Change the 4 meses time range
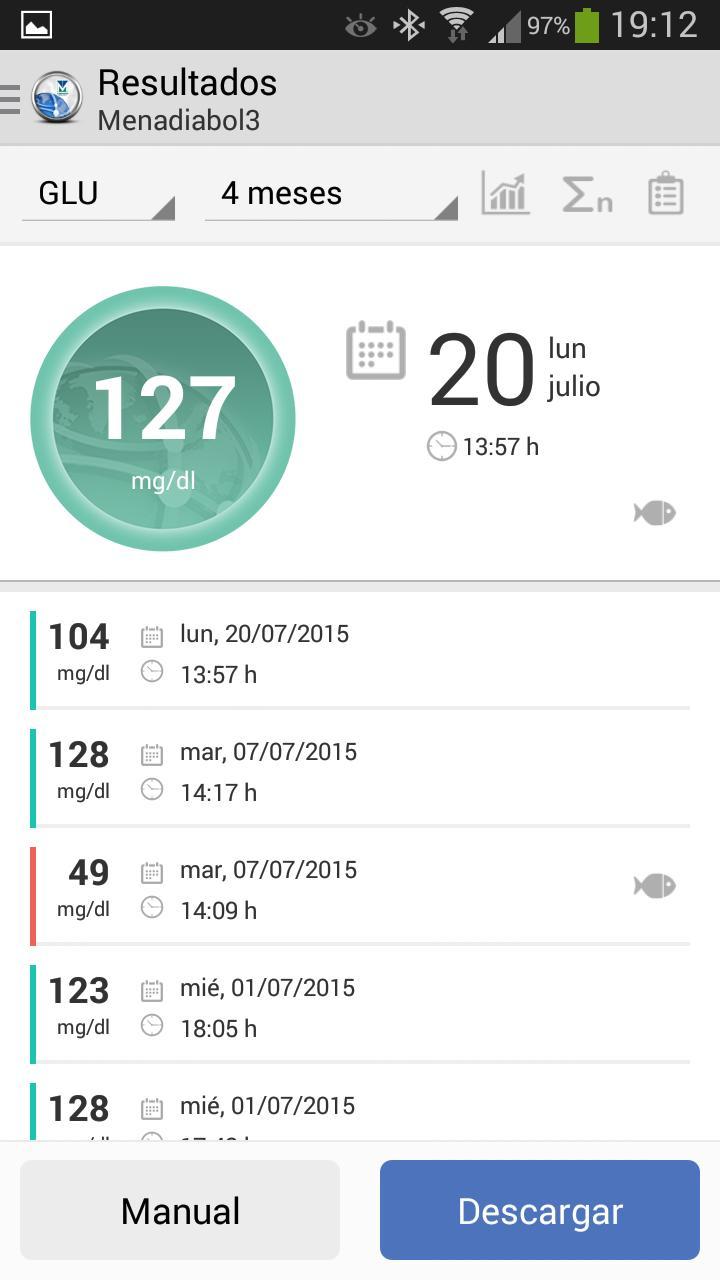 [x=330, y=194]
